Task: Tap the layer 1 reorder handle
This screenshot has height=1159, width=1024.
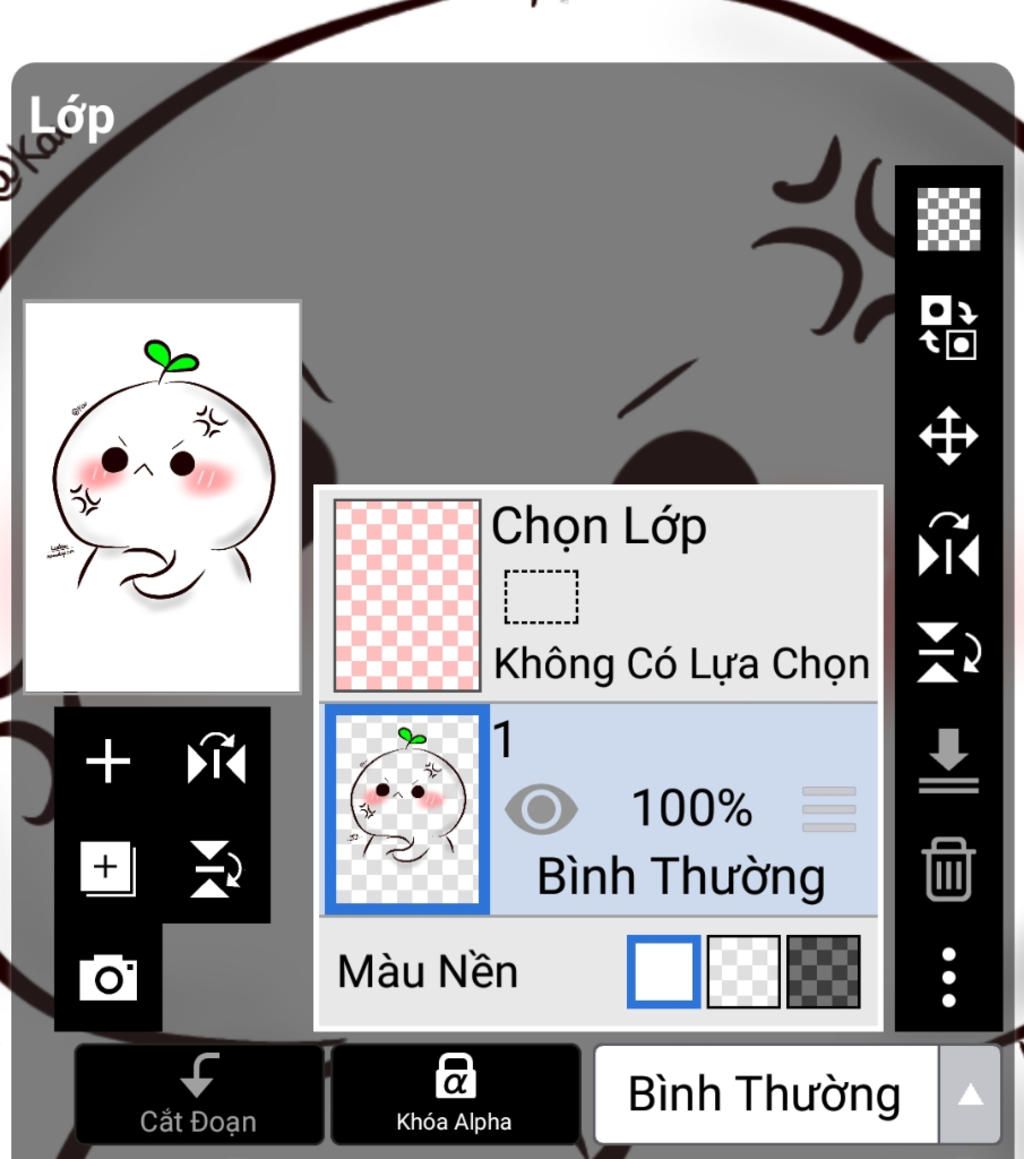Action: click(829, 809)
